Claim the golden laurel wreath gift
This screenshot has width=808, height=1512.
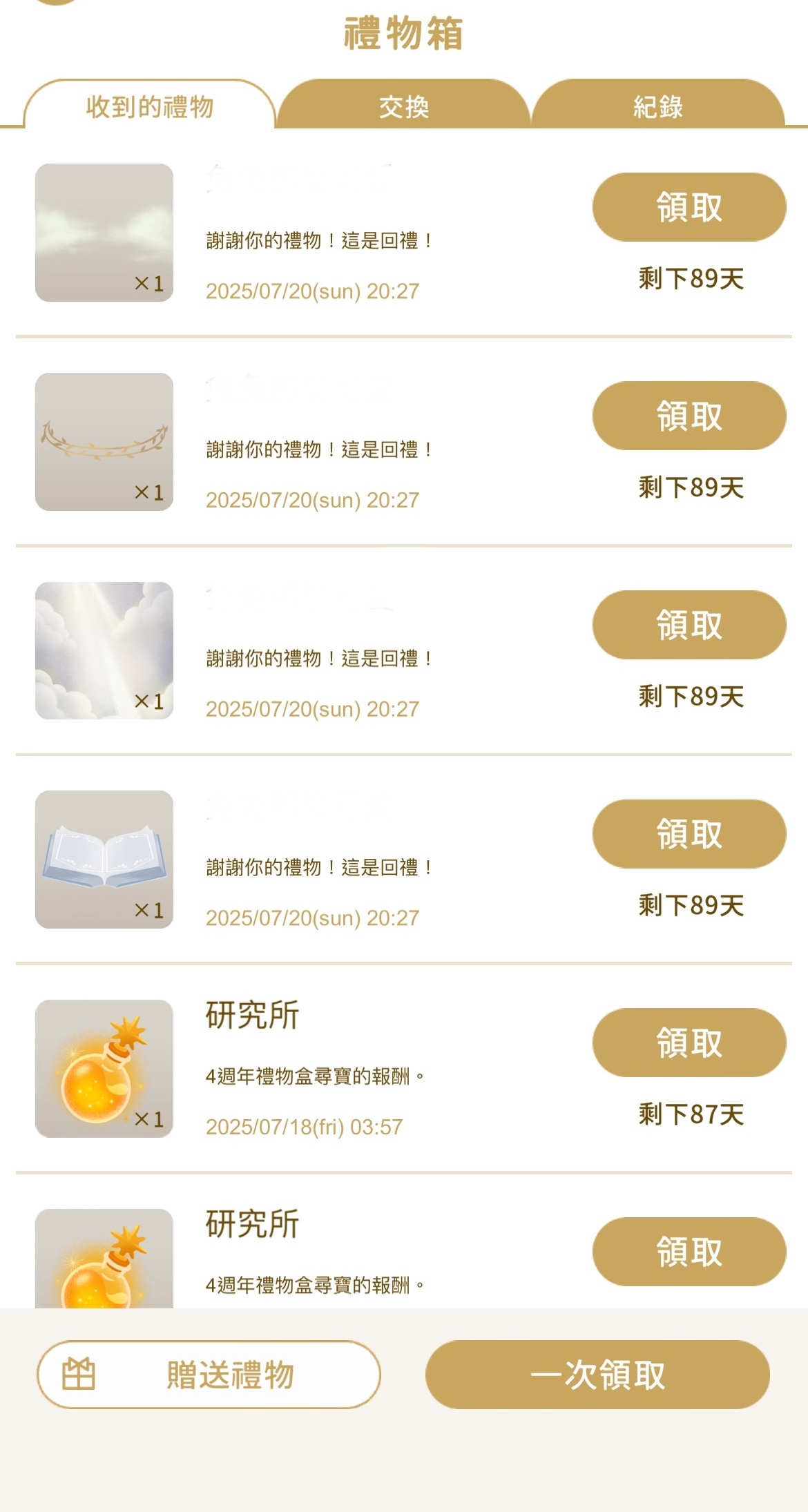pos(689,416)
